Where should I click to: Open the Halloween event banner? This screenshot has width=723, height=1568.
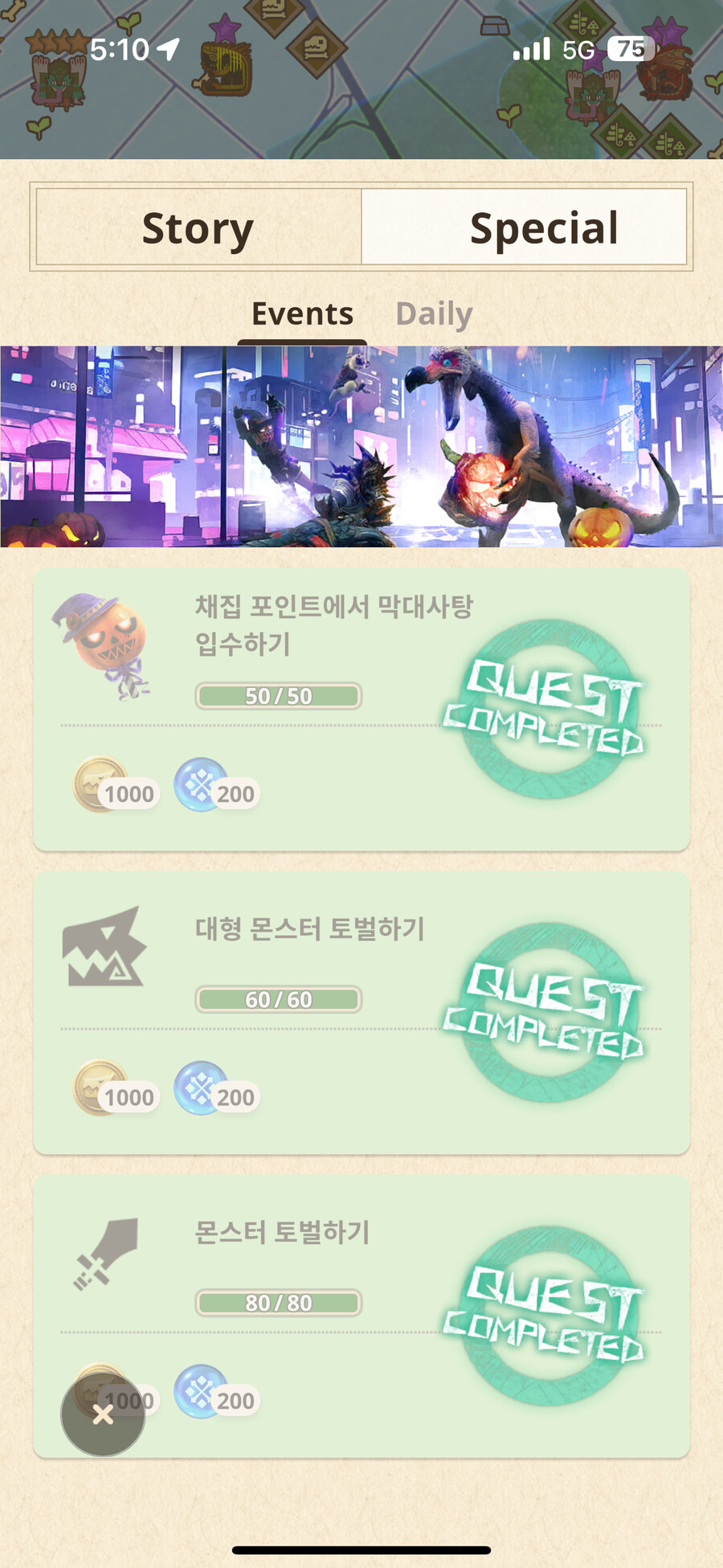(361, 446)
